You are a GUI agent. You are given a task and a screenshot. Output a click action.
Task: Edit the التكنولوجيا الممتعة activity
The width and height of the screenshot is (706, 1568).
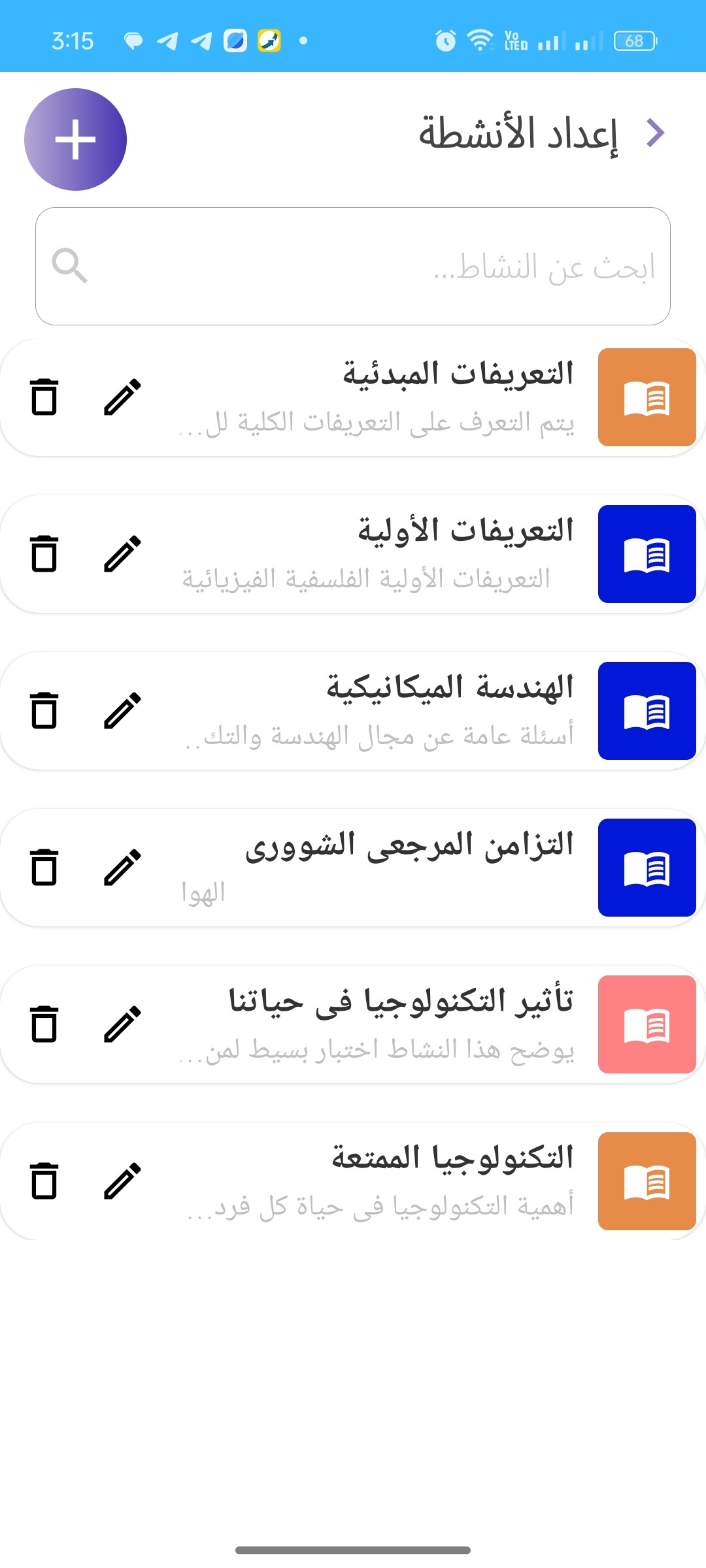(x=122, y=1181)
